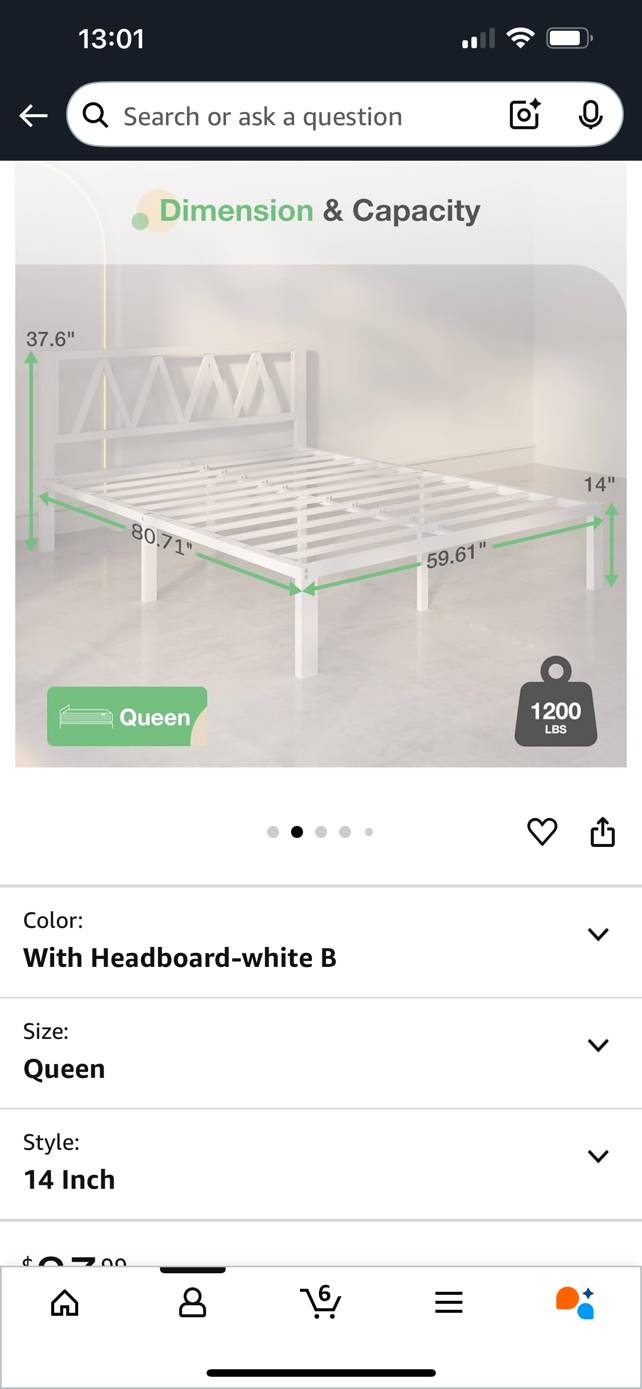Switch to the Home tab
642x1389 pixels.
coord(65,1302)
